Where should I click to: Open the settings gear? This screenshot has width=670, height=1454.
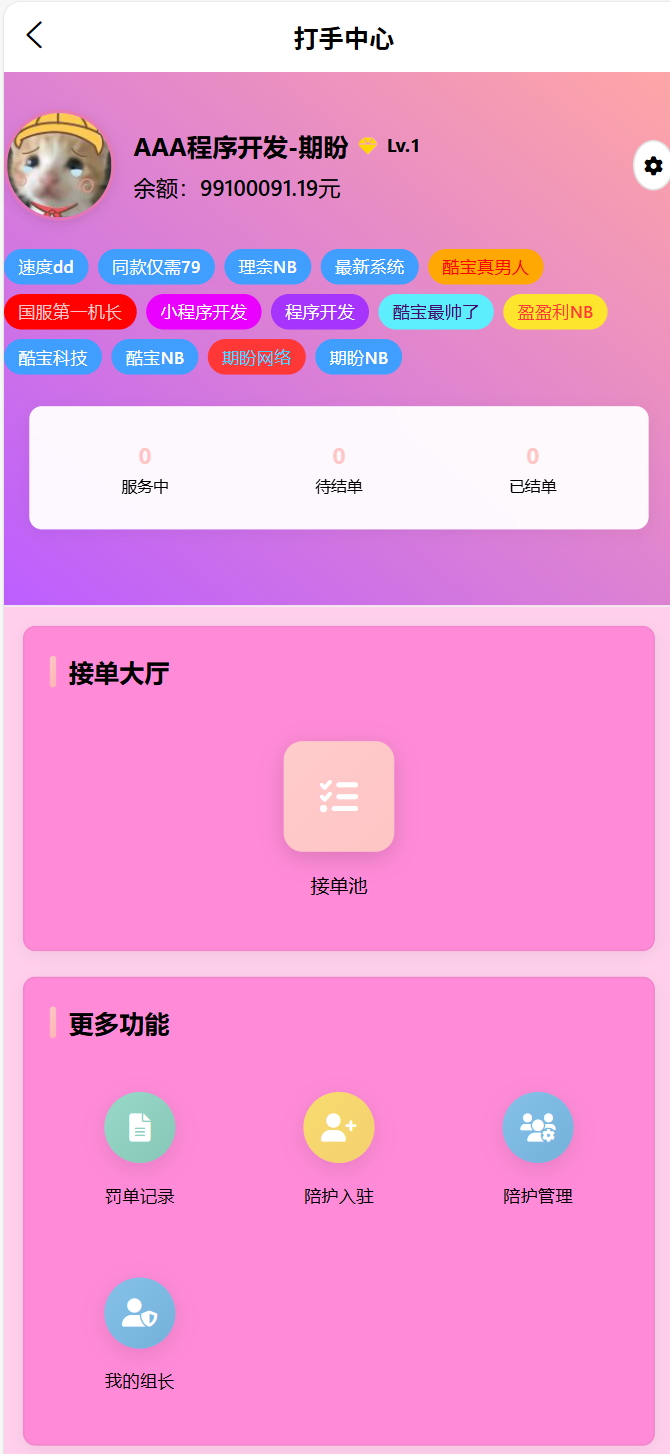tap(653, 166)
